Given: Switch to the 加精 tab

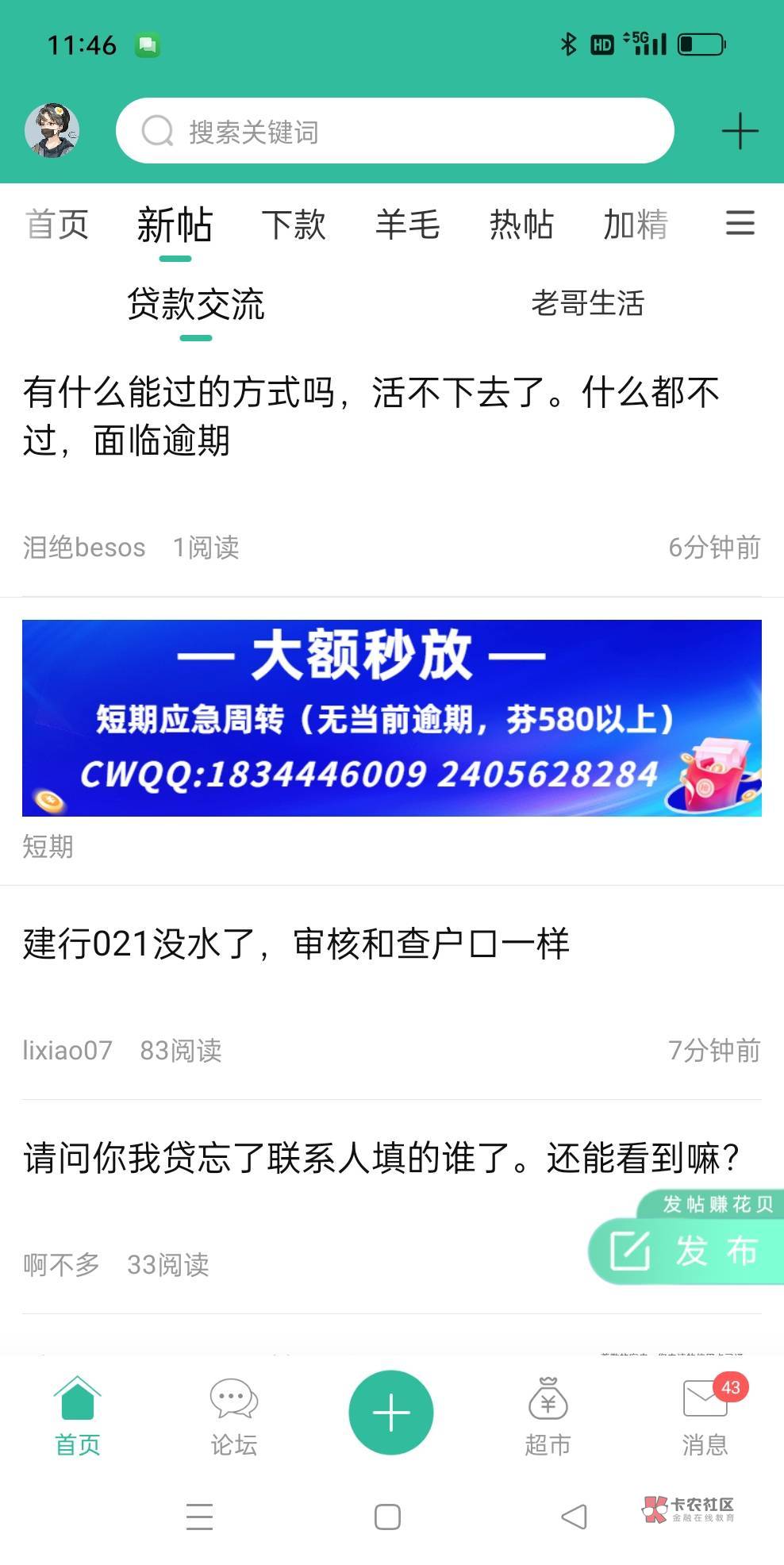Looking at the screenshot, I should pos(636,225).
